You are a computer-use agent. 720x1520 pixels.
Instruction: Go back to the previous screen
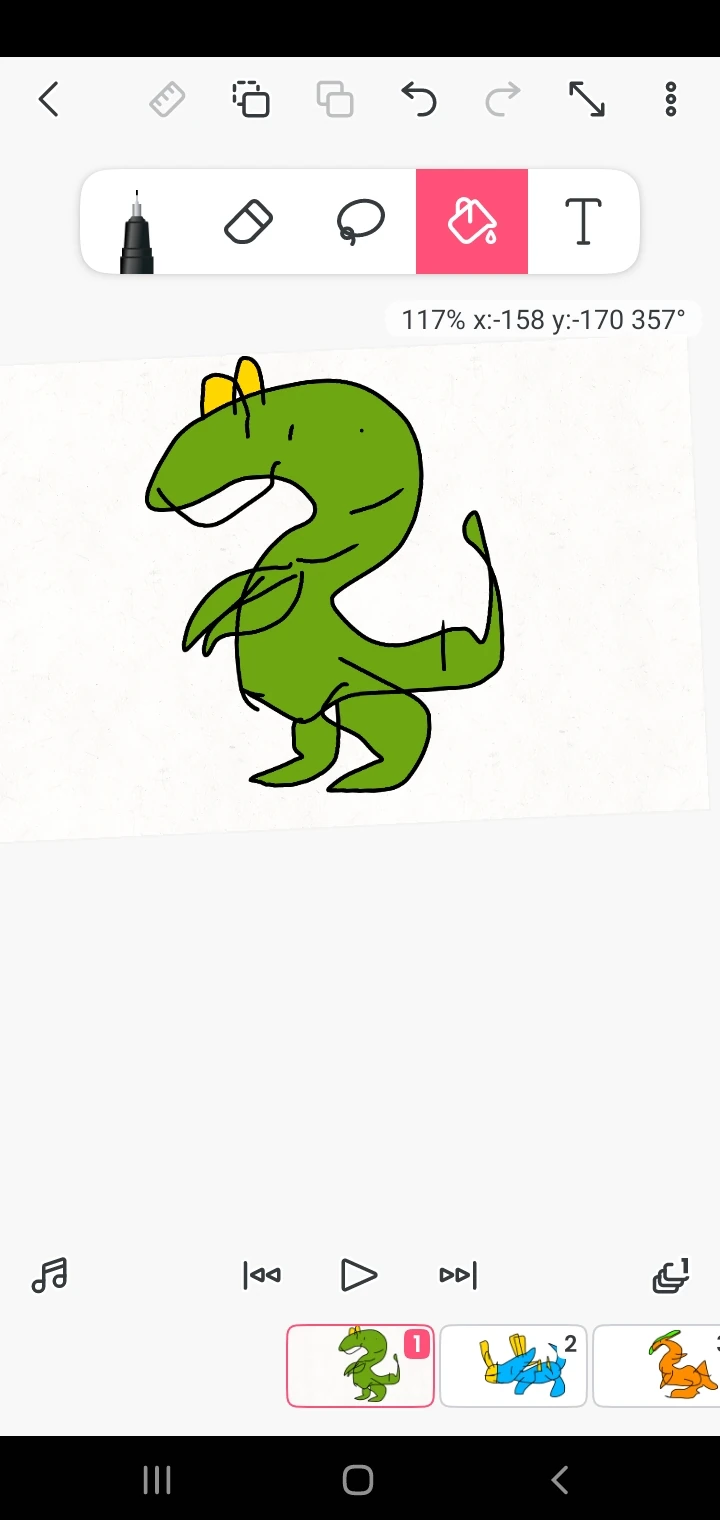point(49,99)
